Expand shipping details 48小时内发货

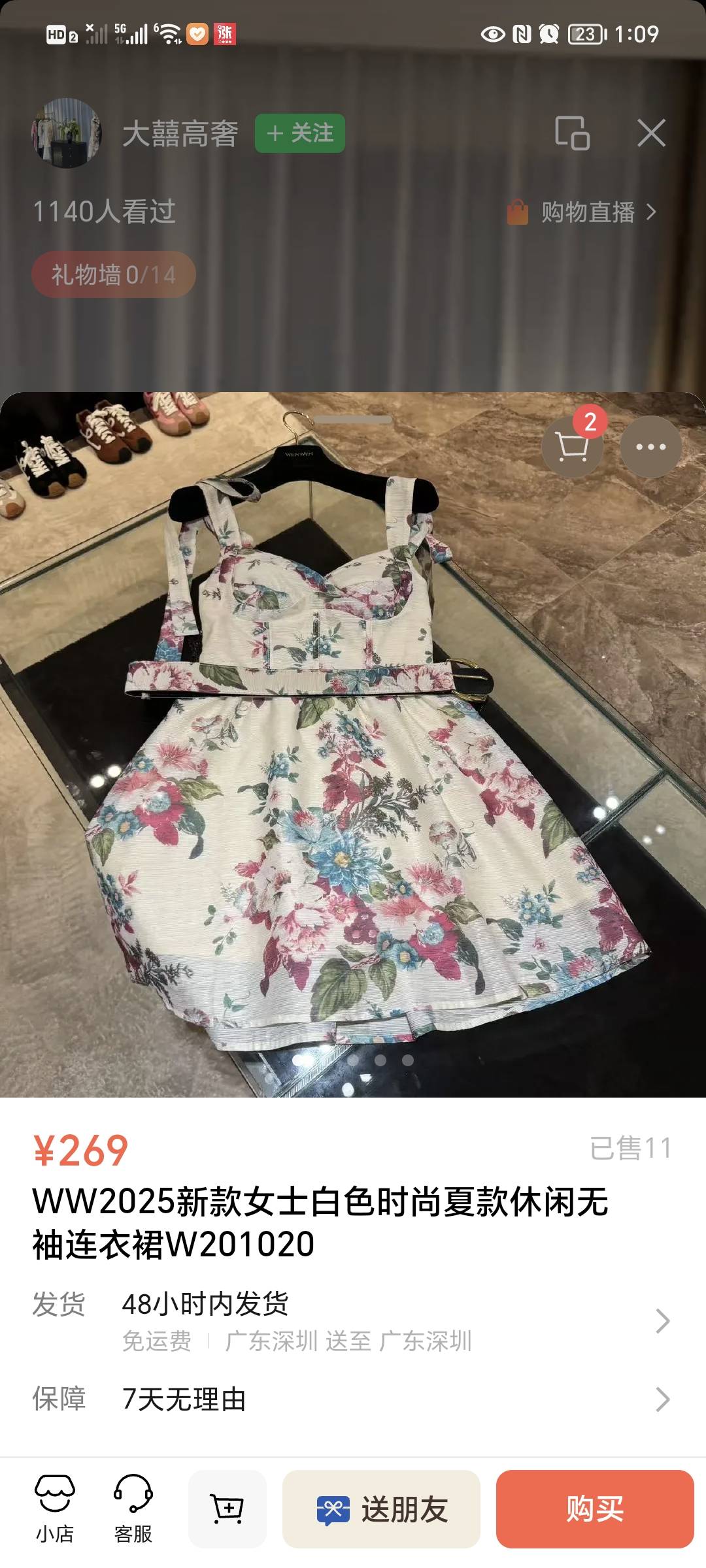pyautogui.click(x=662, y=1321)
